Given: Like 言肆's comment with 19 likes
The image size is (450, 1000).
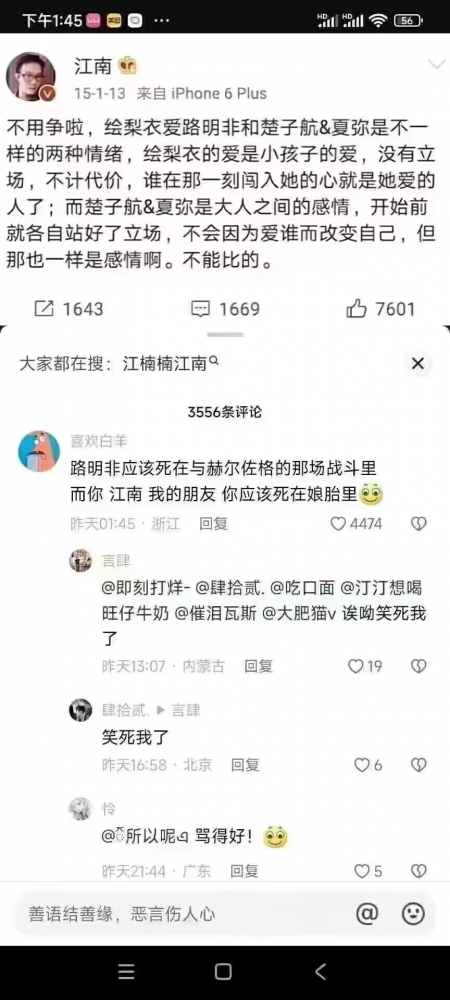Looking at the screenshot, I should coord(365,666).
